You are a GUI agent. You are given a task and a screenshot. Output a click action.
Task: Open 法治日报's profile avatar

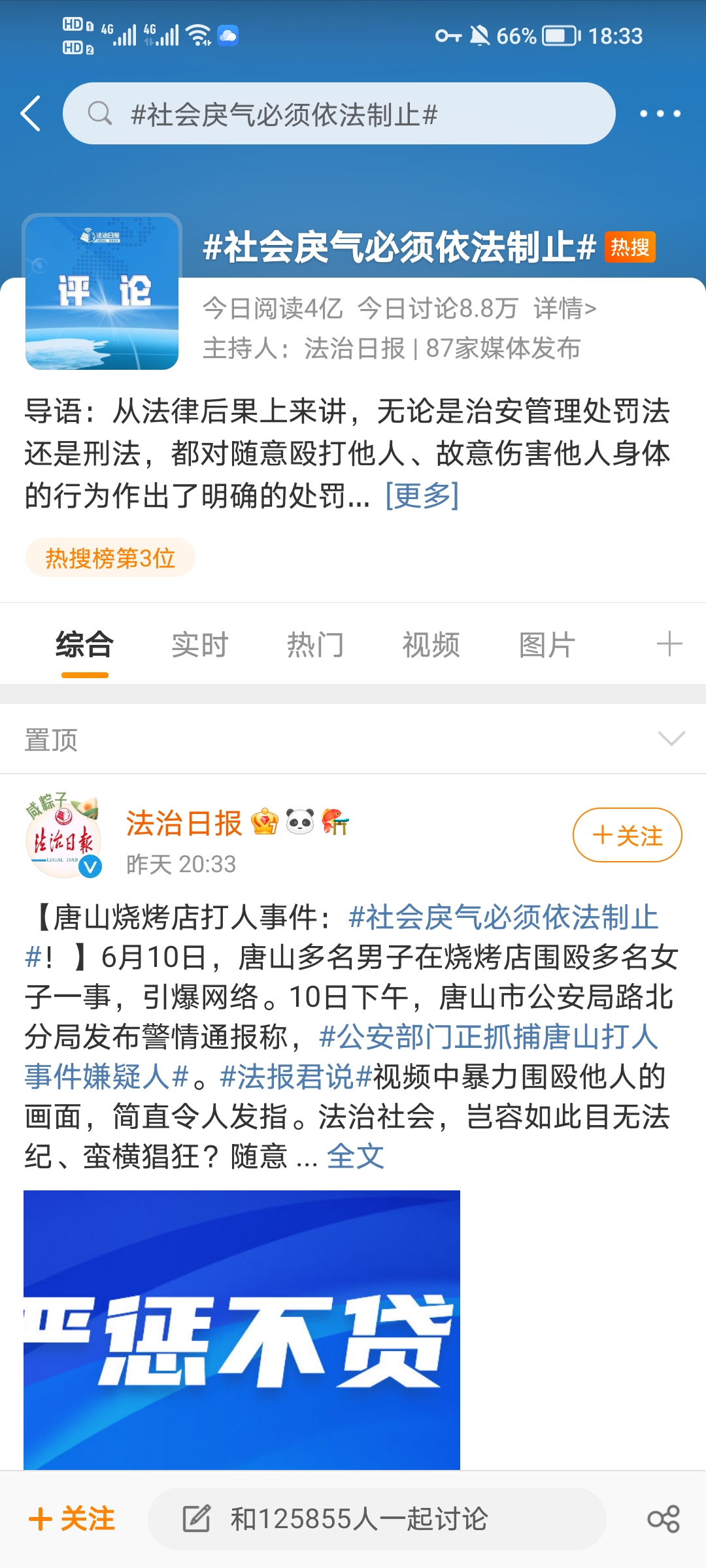(x=63, y=838)
